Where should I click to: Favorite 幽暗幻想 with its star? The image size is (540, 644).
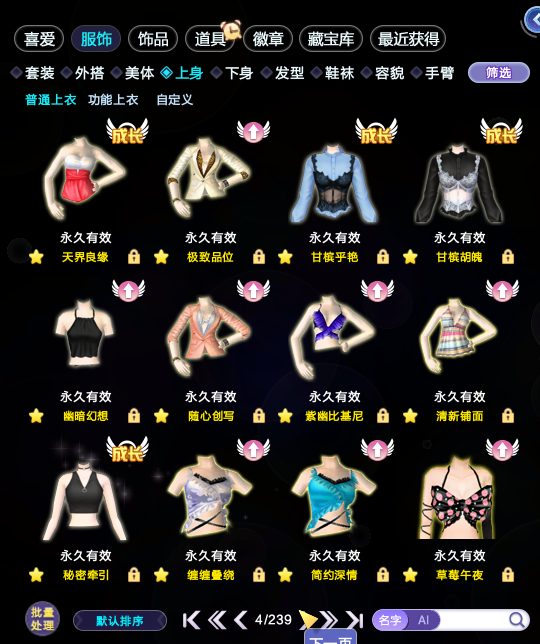tap(36, 416)
